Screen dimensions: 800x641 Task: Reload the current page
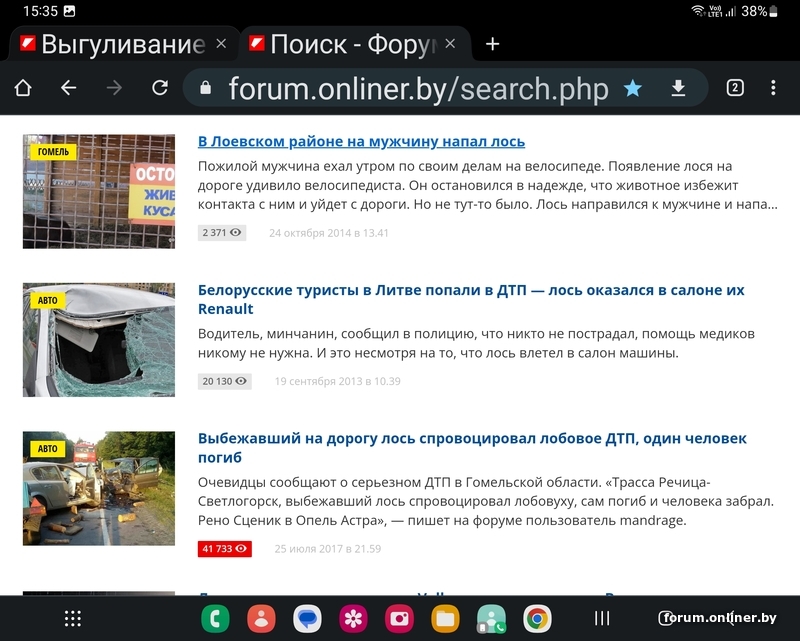[x=160, y=88]
